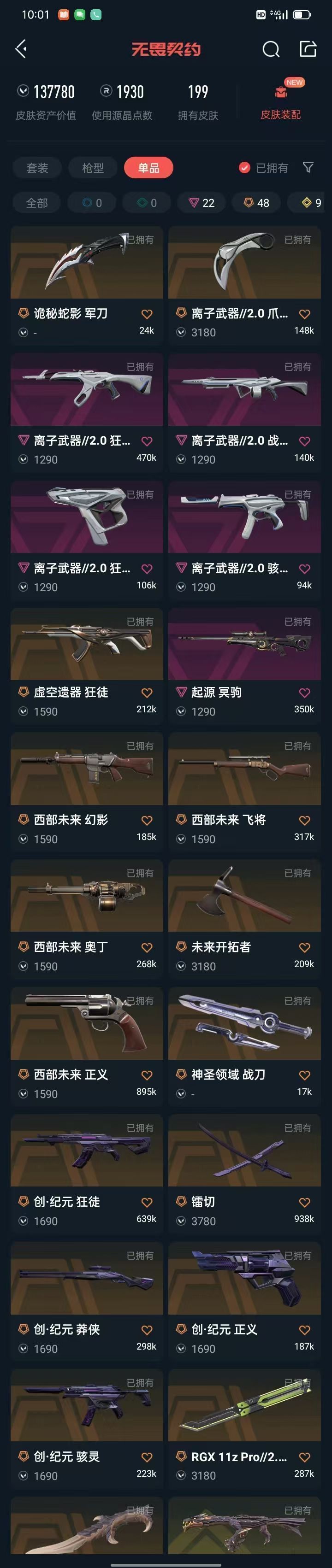Switch to the 套装 tab

click(x=37, y=168)
